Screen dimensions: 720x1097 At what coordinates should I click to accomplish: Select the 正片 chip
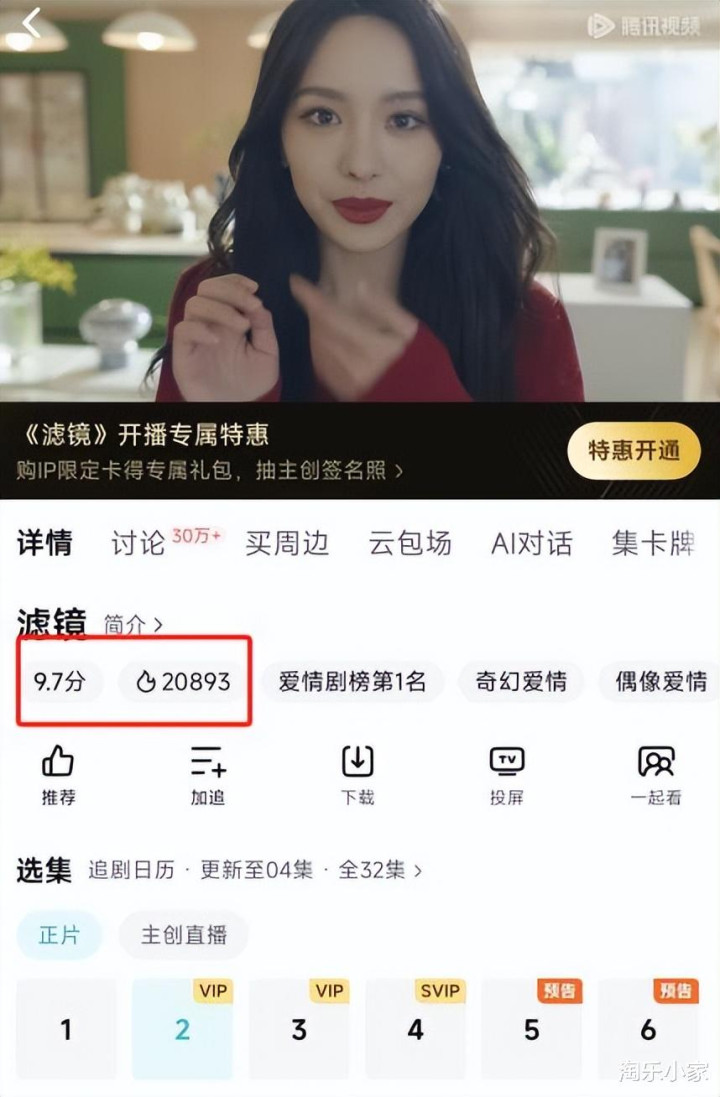[x=59, y=935]
